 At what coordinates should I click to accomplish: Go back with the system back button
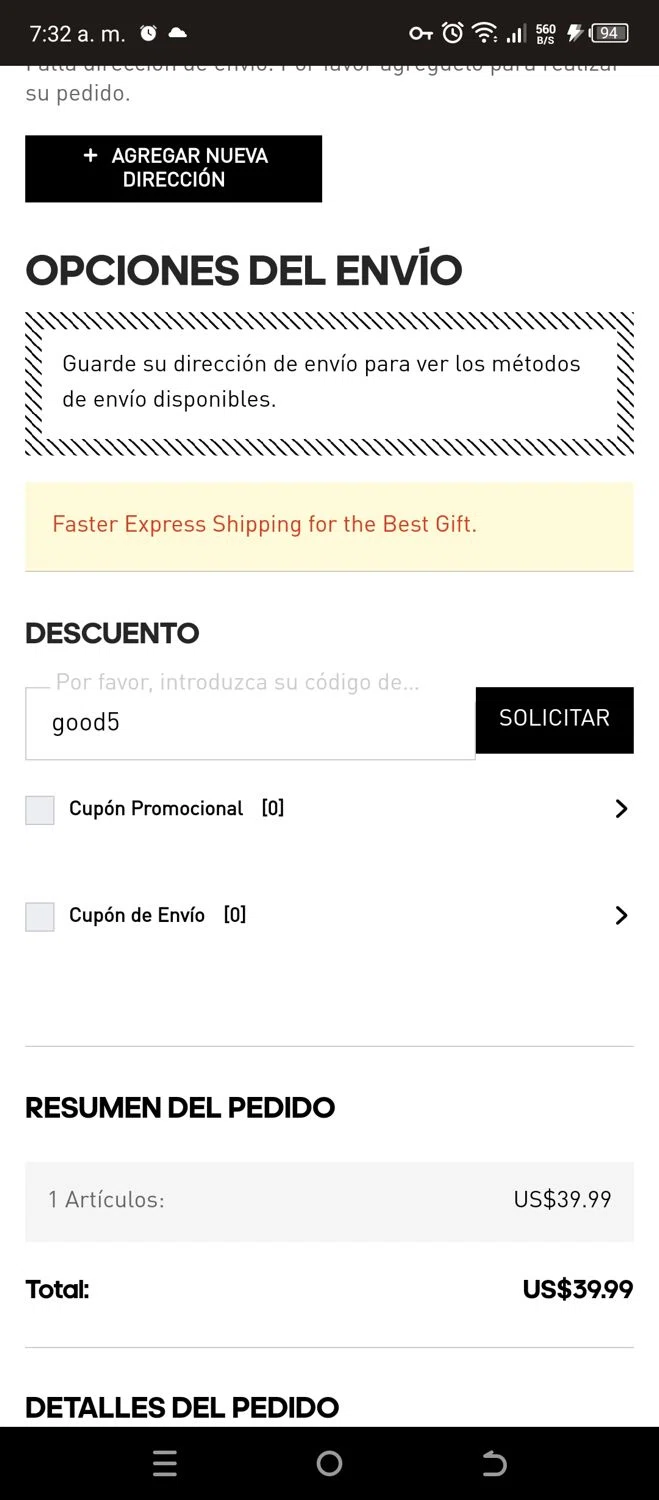pyautogui.click(x=494, y=1464)
